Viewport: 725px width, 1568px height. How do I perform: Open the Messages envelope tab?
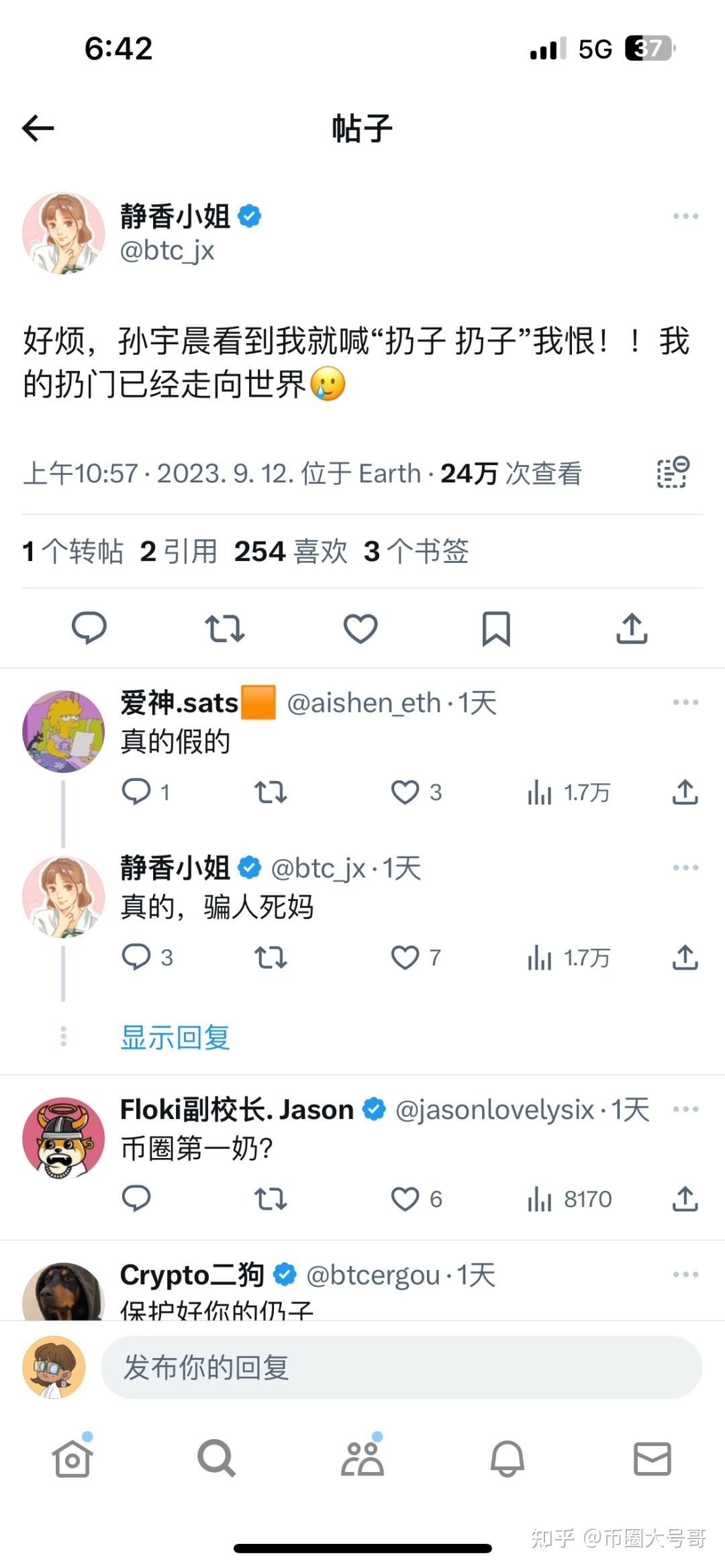coord(652,1459)
